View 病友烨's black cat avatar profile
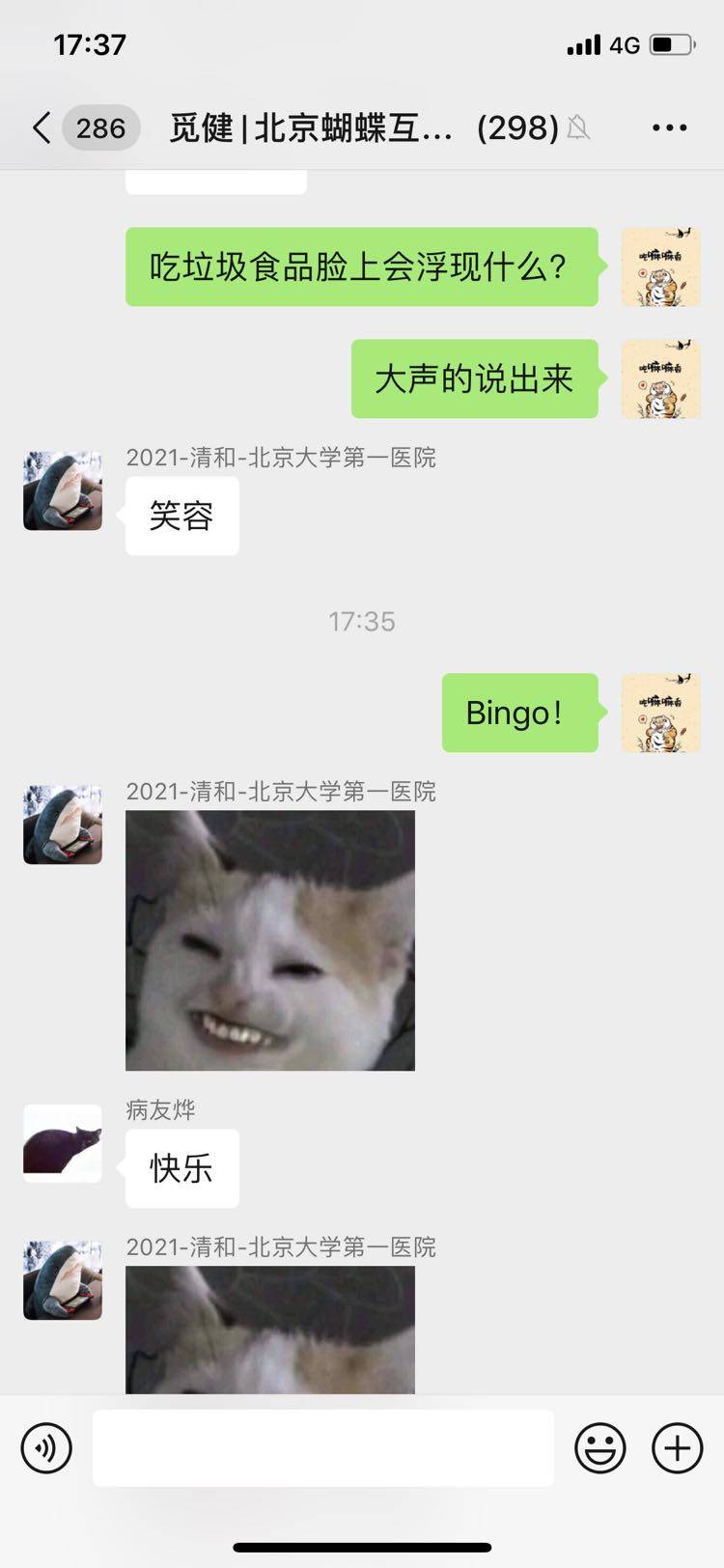 pos(63,1143)
